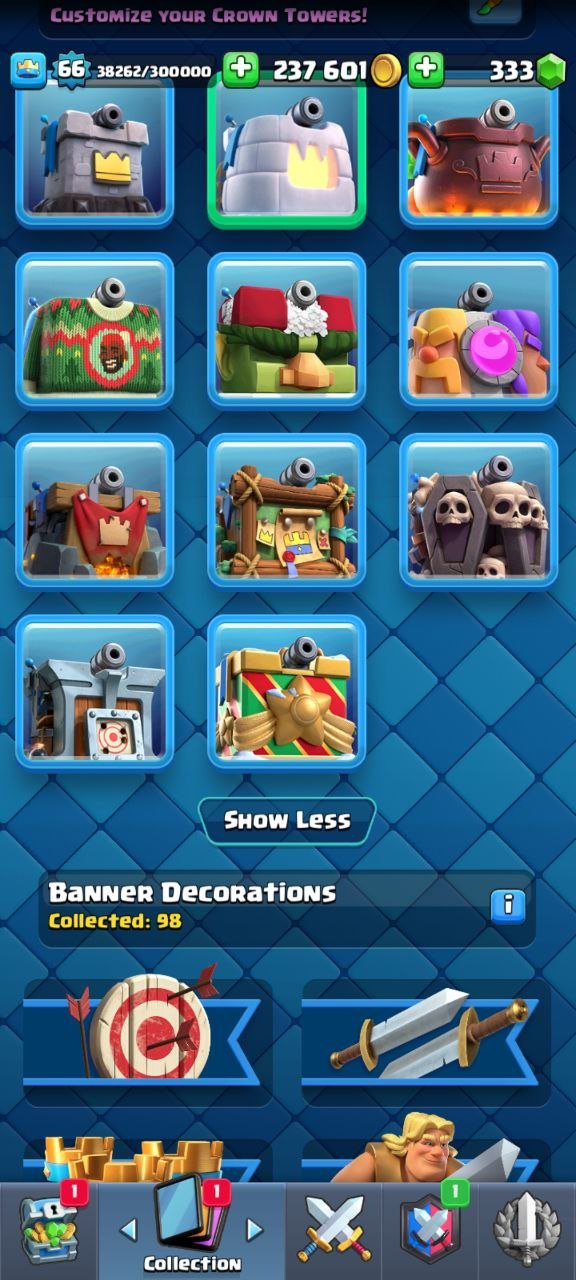Select the crossed swords banner decoration
This screenshot has height=1280, width=576.
[x=426, y=1041]
